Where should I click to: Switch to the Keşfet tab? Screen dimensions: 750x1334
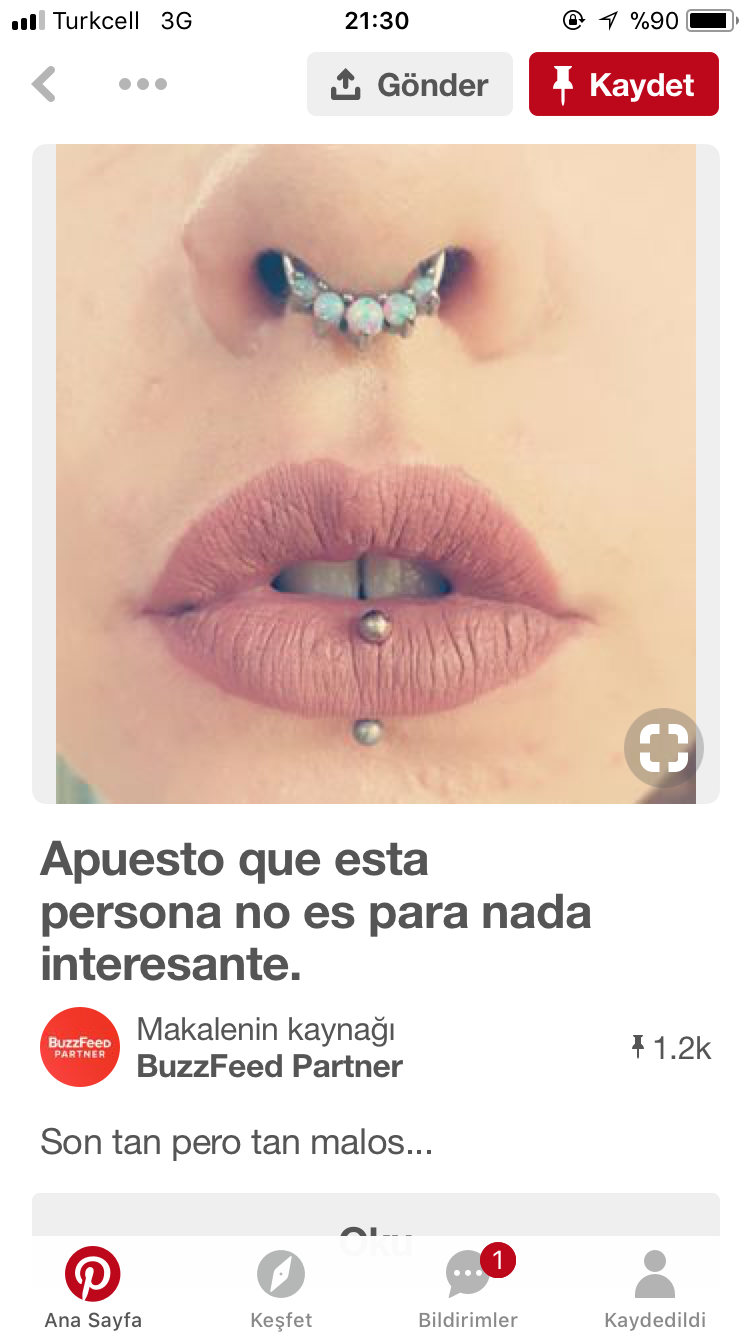[281, 1288]
